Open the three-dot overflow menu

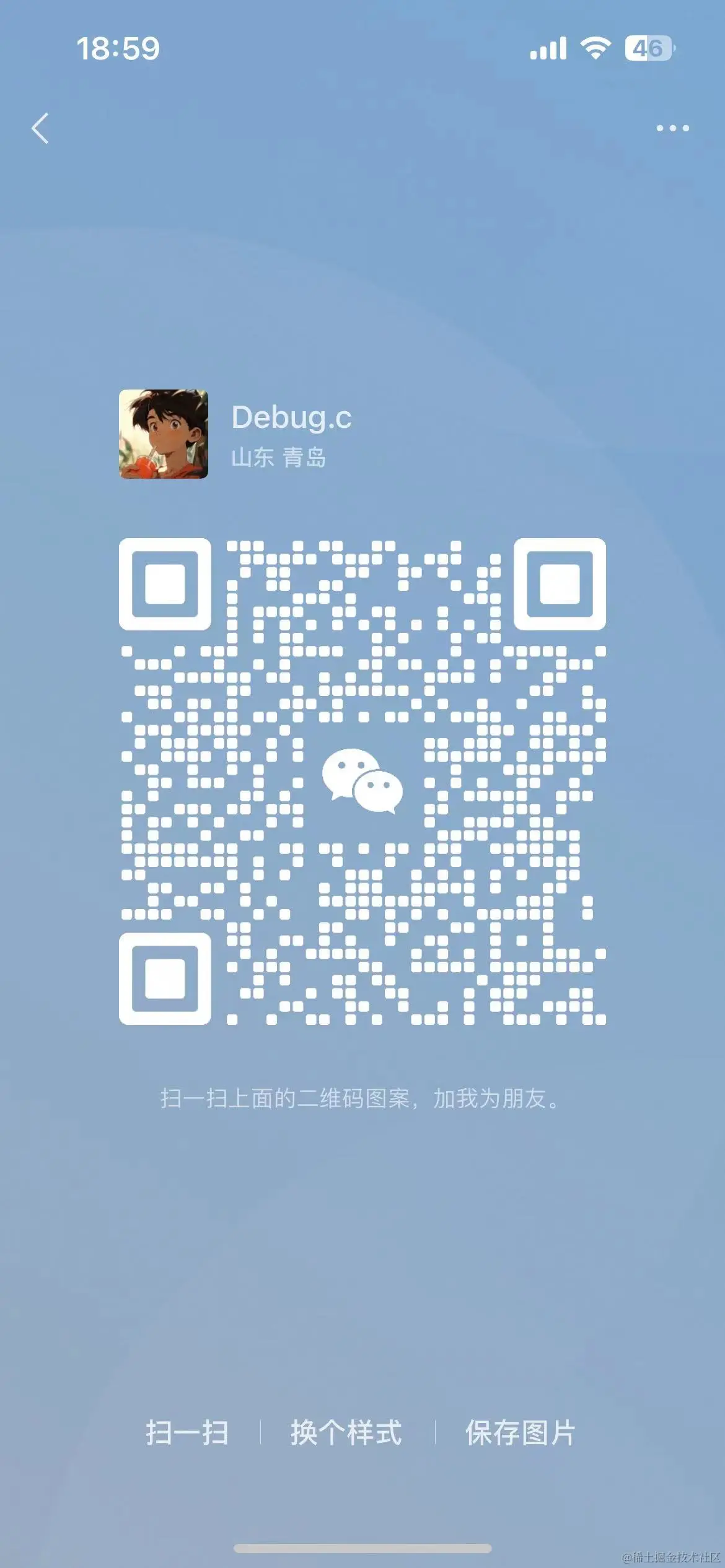672,129
